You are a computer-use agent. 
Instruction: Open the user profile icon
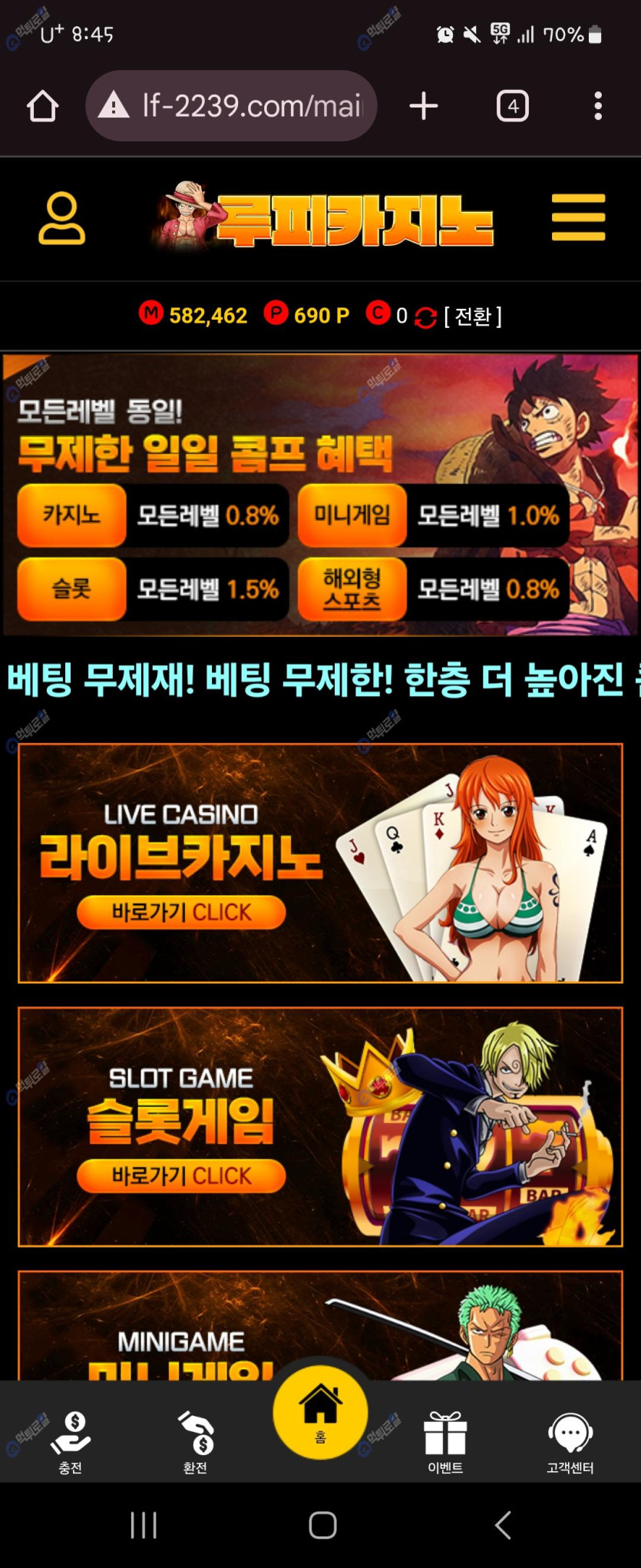pyautogui.click(x=61, y=220)
